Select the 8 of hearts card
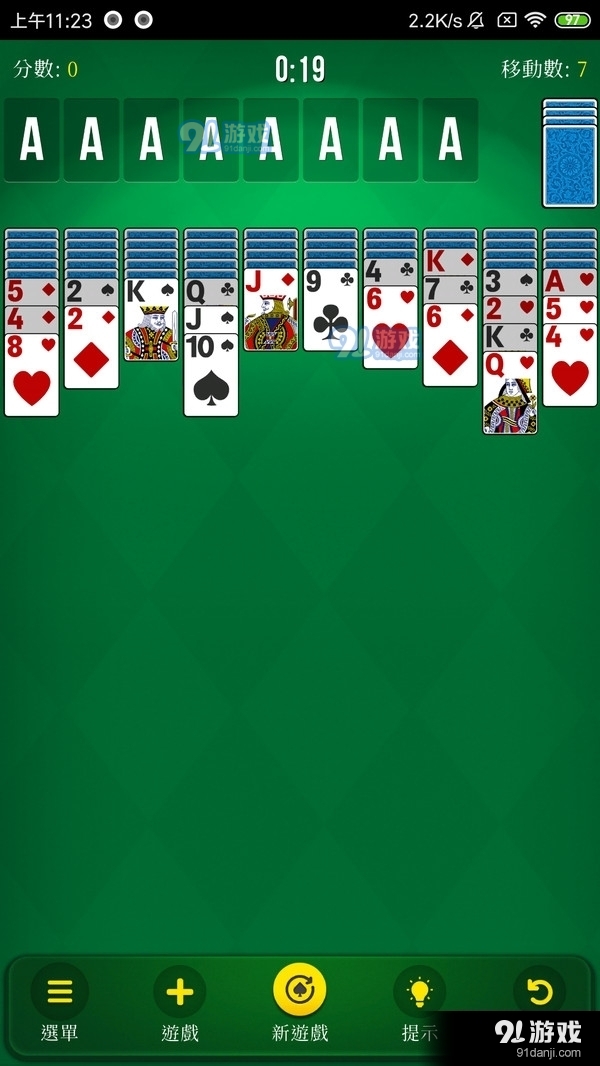The image size is (600, 1066). point(32,378)
